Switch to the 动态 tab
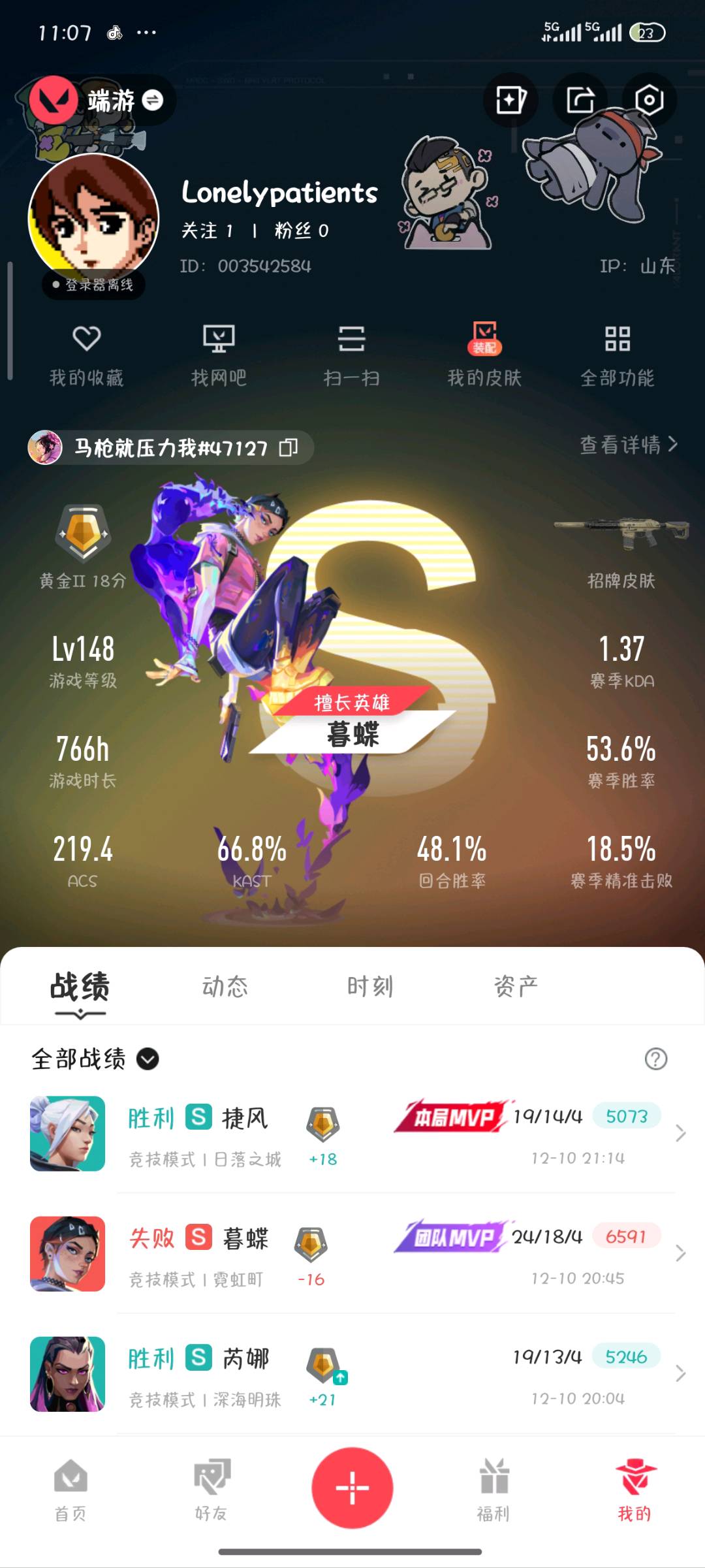Screen dimensions: 705x1568 [225, 986]
